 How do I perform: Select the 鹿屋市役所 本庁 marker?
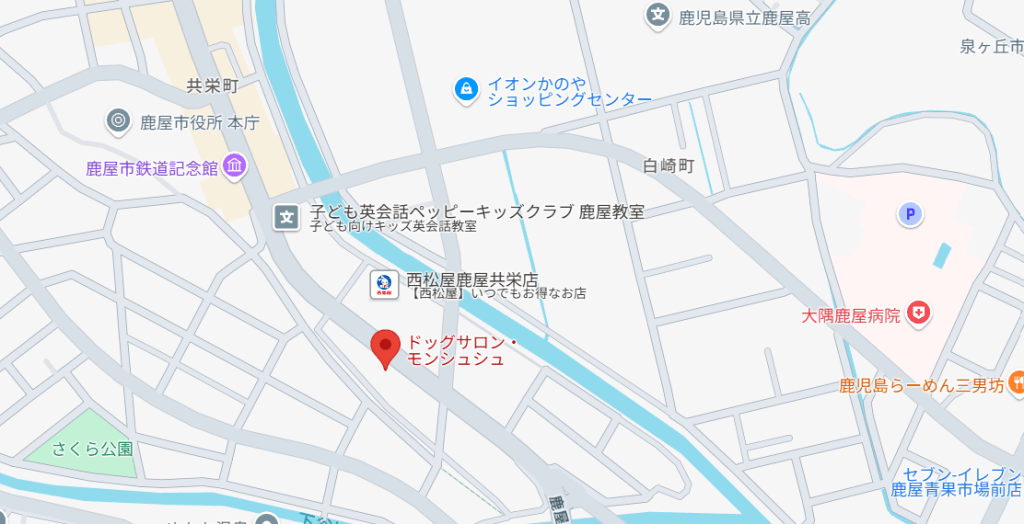click(x=118, y=122)
